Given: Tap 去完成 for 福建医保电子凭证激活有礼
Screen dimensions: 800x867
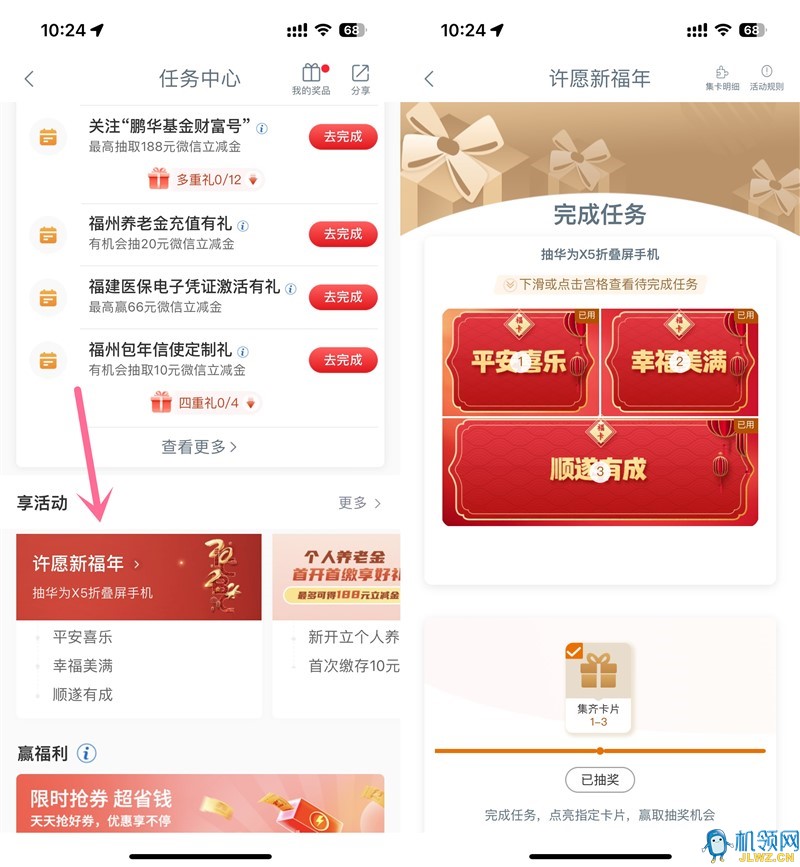Looking at the screenshot, I should [343, 297].
